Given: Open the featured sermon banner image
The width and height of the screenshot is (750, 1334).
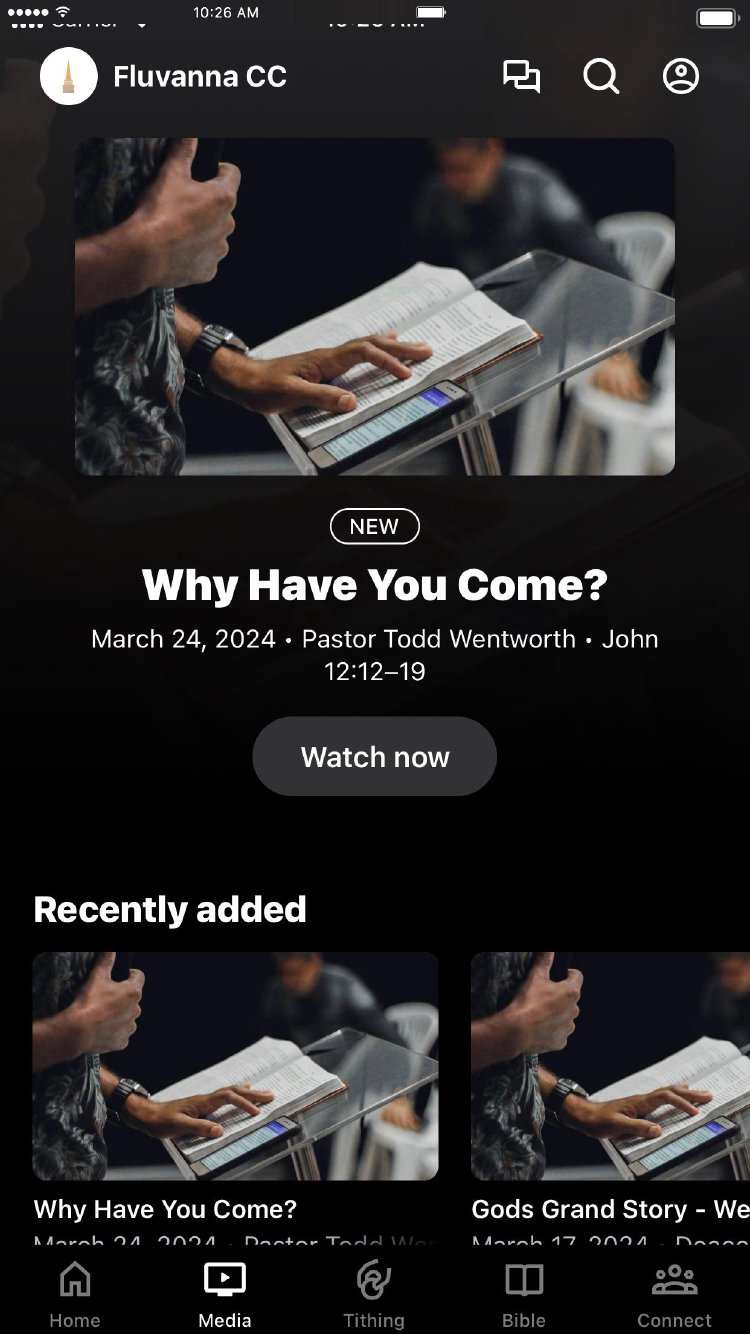Looking at the screenshot, I should point(374,306).
